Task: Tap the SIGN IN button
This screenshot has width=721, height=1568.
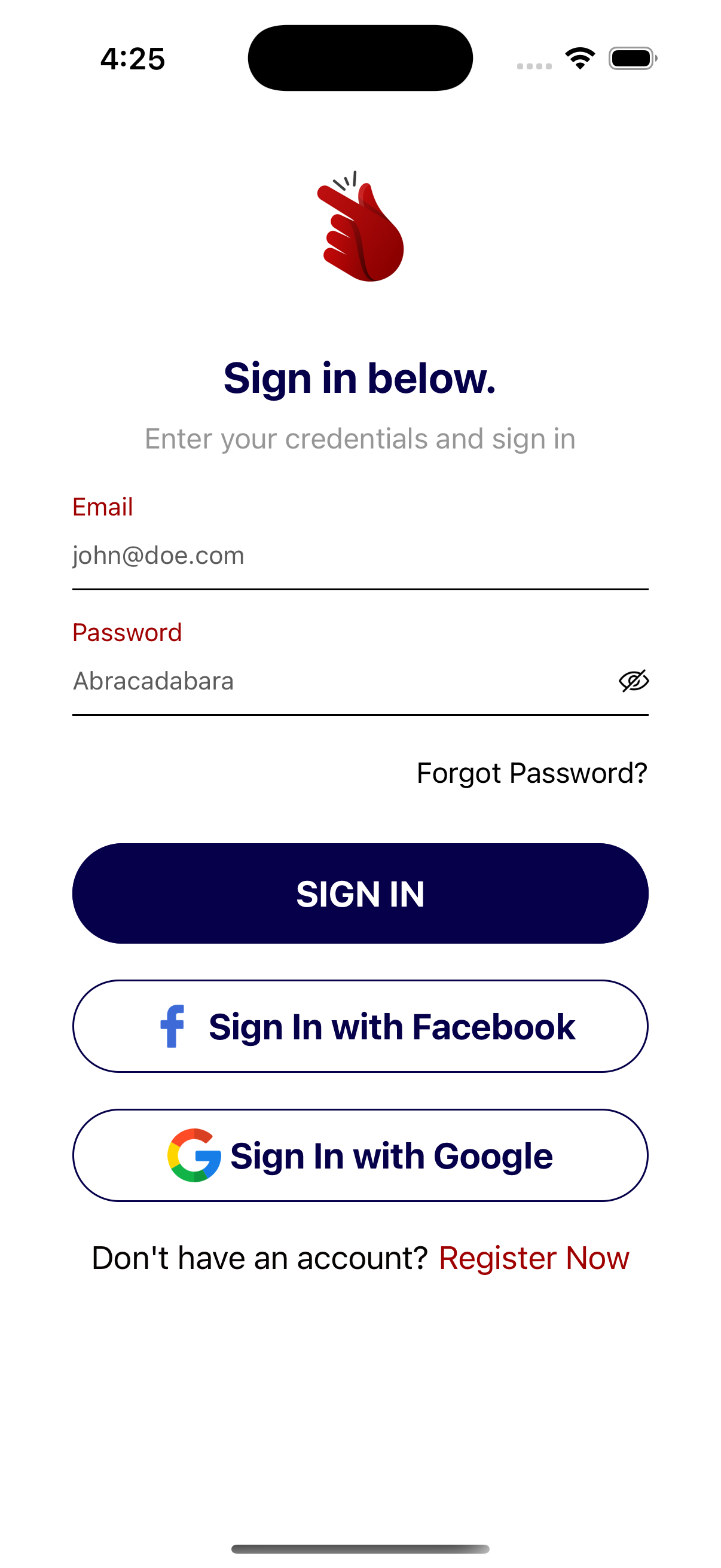Action: coord(360,893)
